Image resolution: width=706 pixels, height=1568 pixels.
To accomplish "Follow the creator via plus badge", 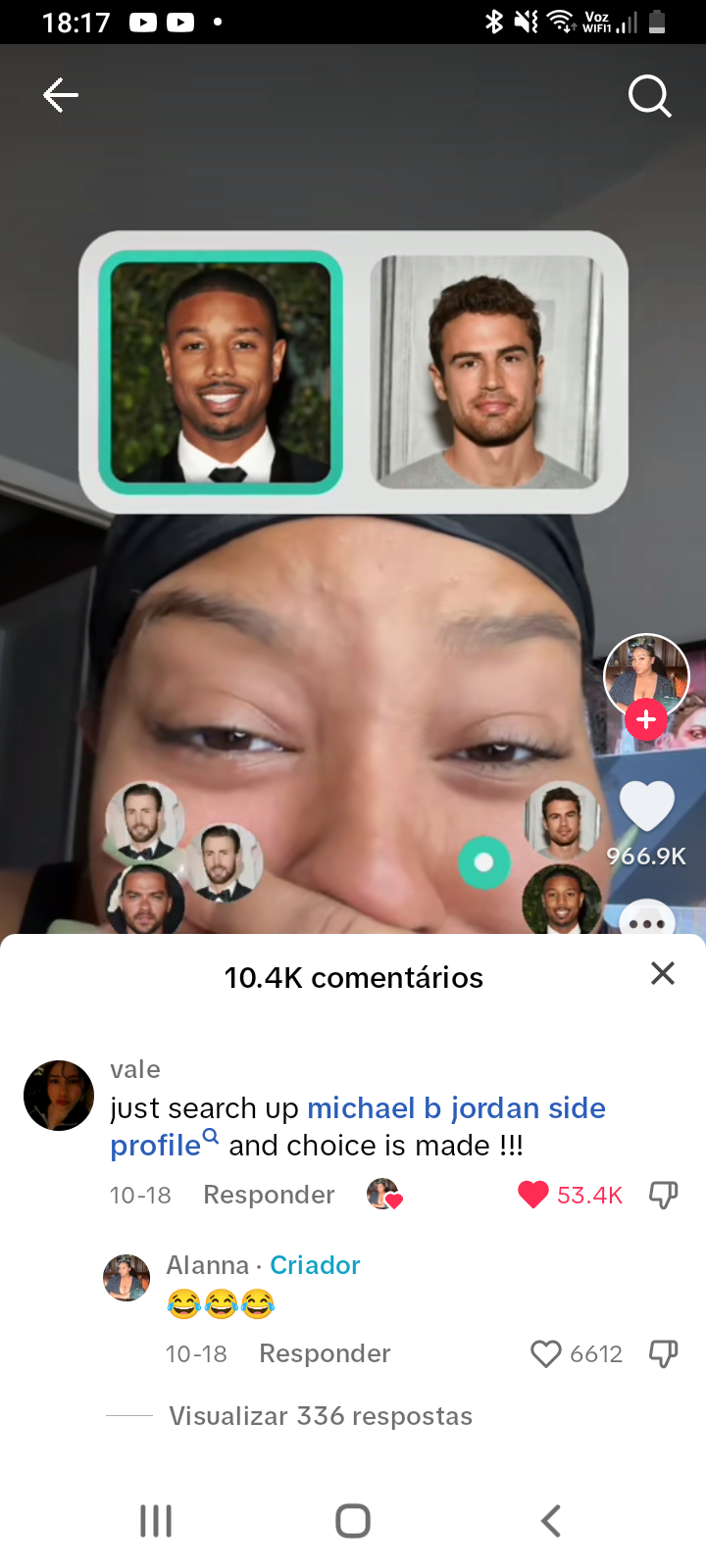I will (646, 719).
